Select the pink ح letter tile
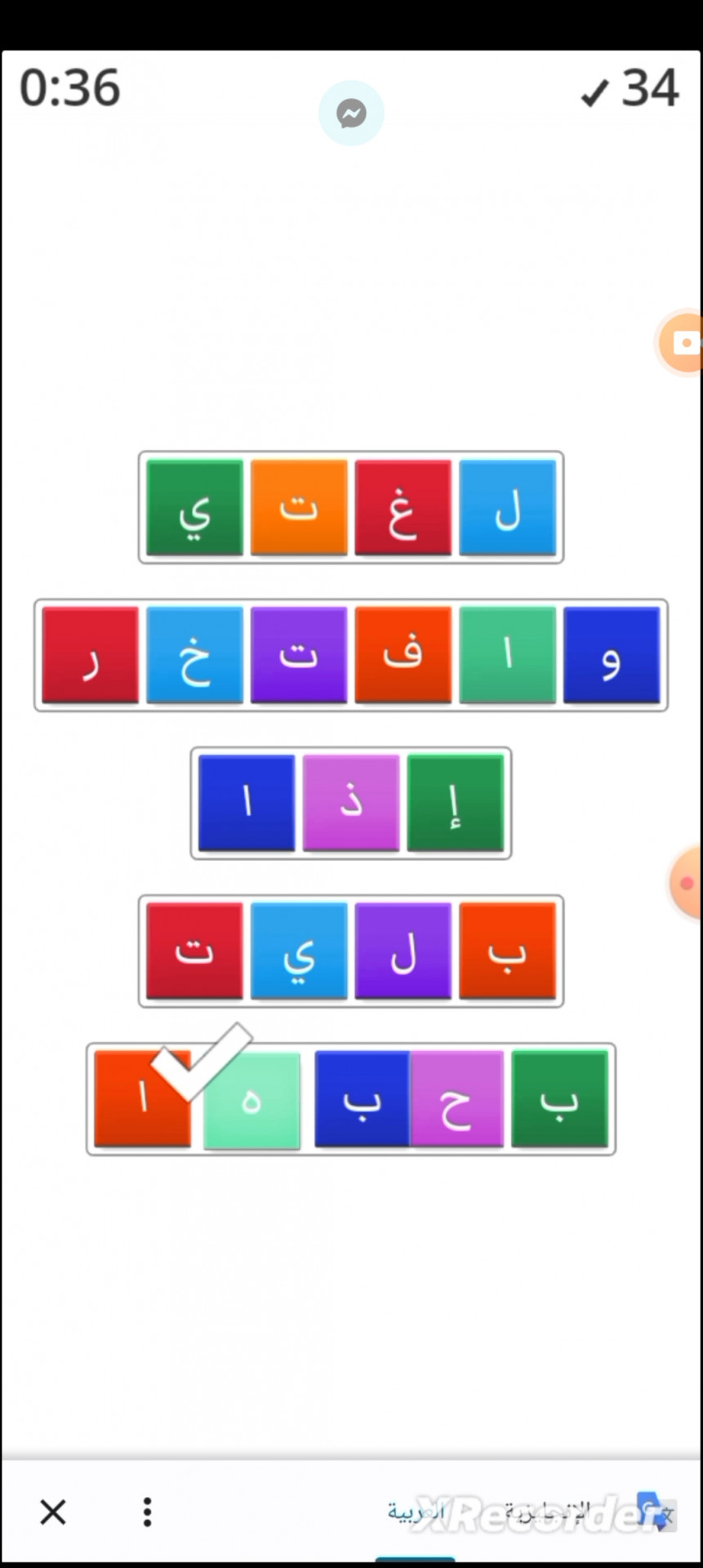The image size is (703, 1568). pyautogui.click(x=456, y=1099)
